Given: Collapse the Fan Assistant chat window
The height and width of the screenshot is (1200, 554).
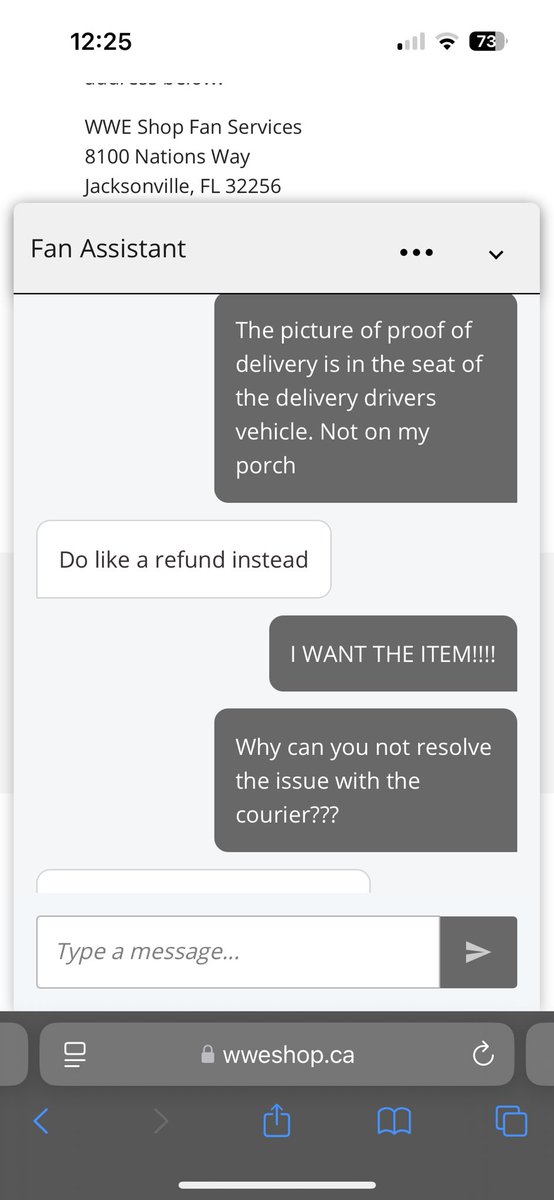Looking at the screenshot, I should (496, 254).
